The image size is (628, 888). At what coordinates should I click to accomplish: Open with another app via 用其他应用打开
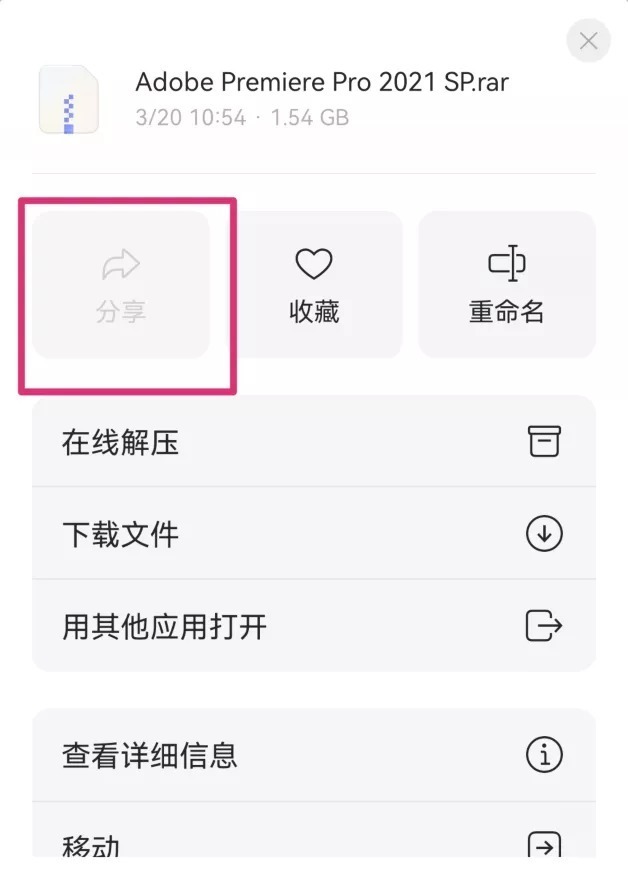click(x=314, y=627)
